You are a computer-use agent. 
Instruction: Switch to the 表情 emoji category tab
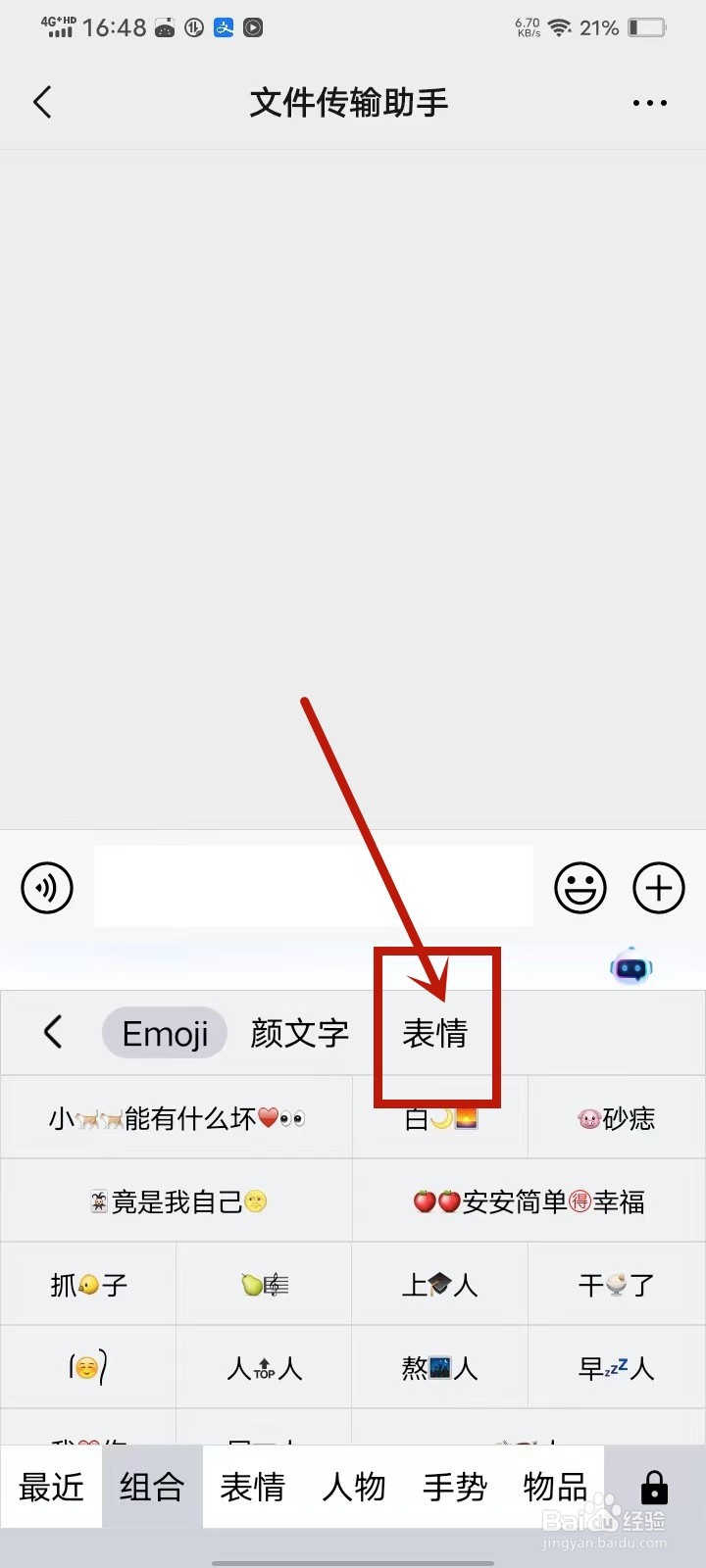coord(436,1032)
